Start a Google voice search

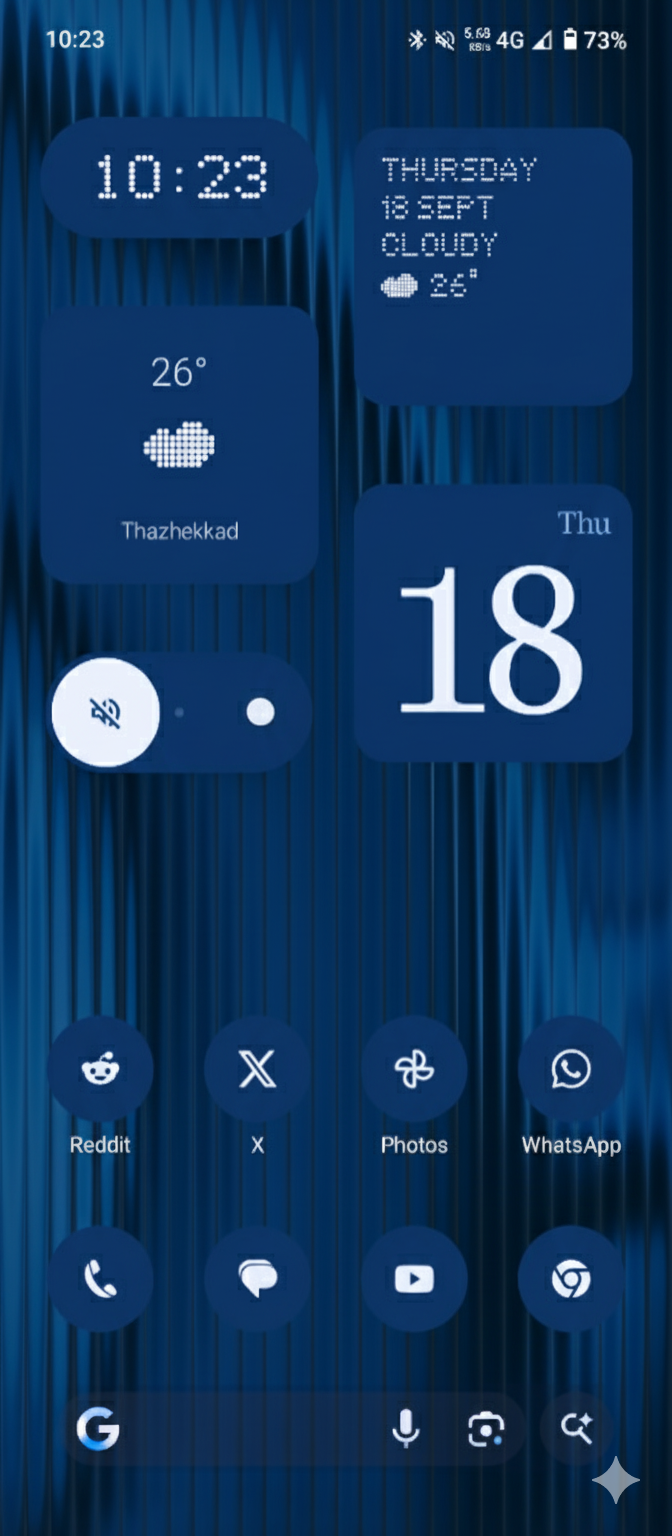(x=405, y=1430)
